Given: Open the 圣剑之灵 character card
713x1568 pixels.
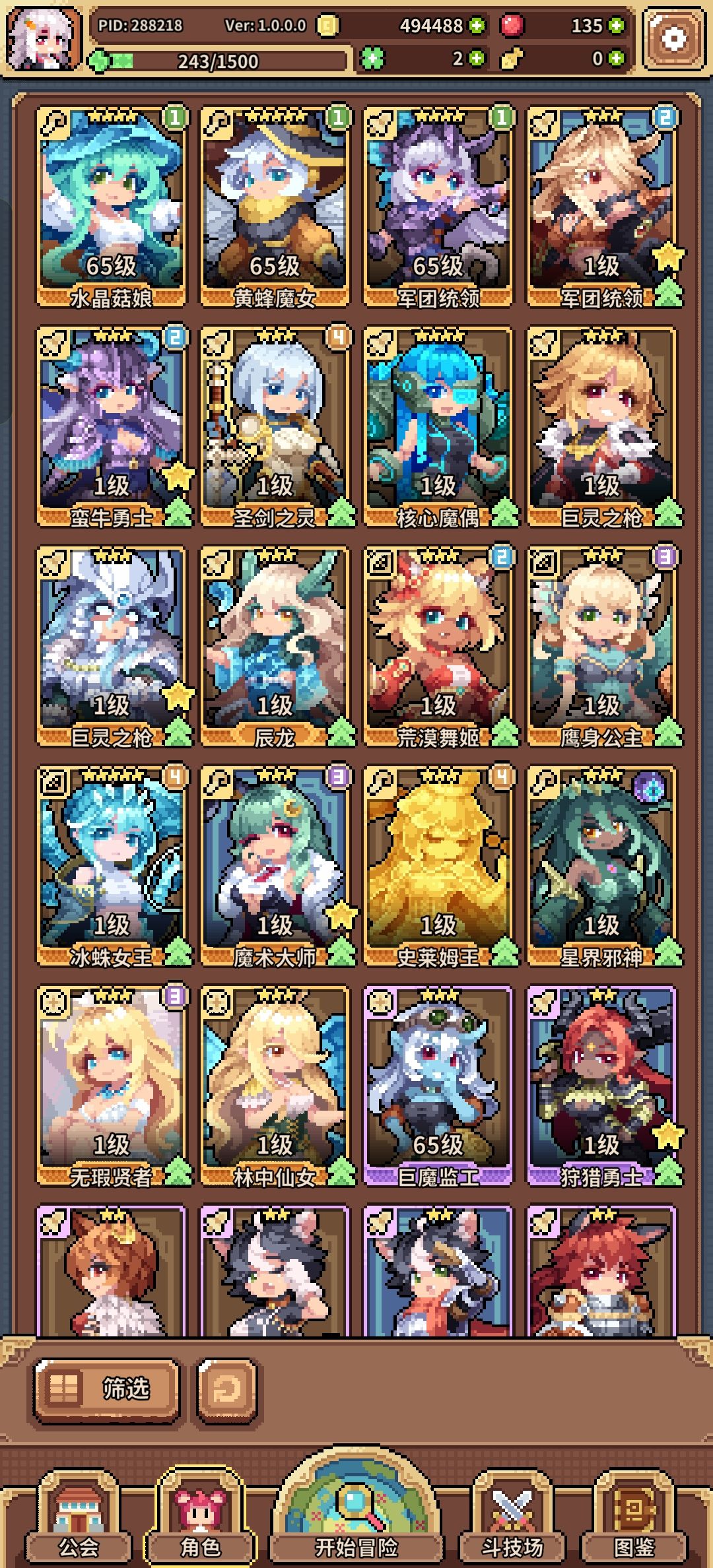Looking at the screenshot, I should pos(275,426).
